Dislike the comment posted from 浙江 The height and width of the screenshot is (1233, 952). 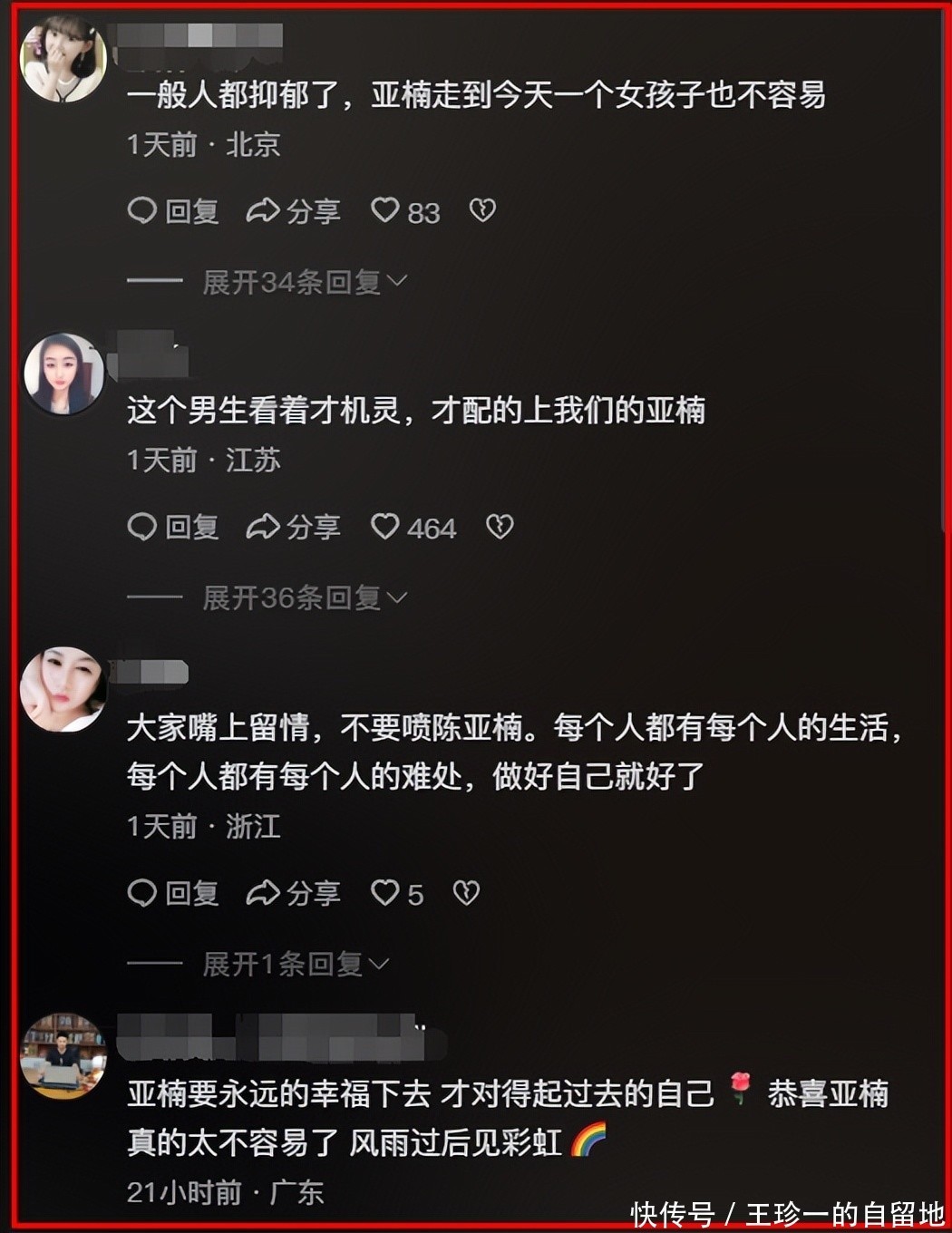(466, 893)
